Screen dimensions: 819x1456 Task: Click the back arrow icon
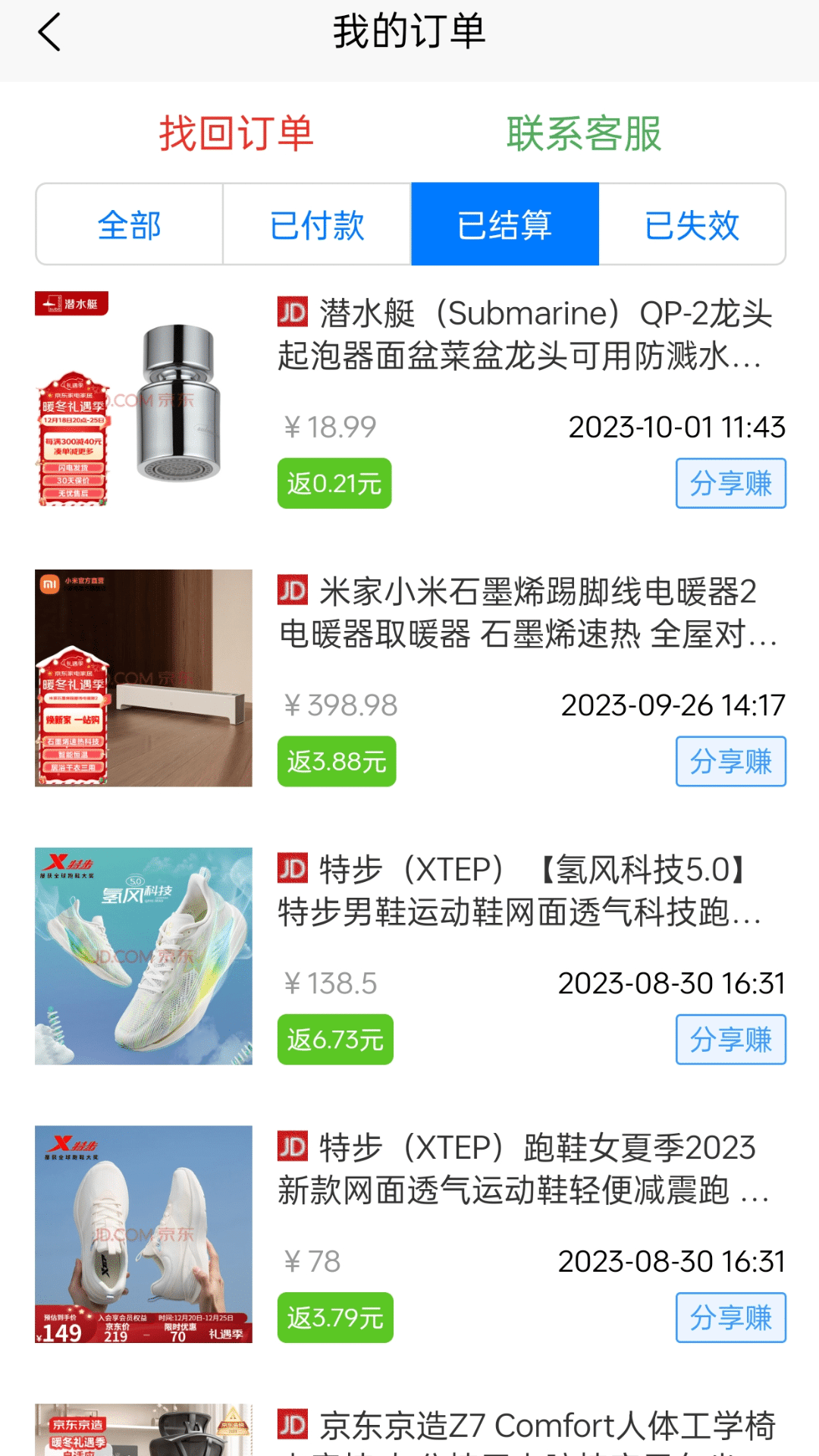click(x=48, y=32)
